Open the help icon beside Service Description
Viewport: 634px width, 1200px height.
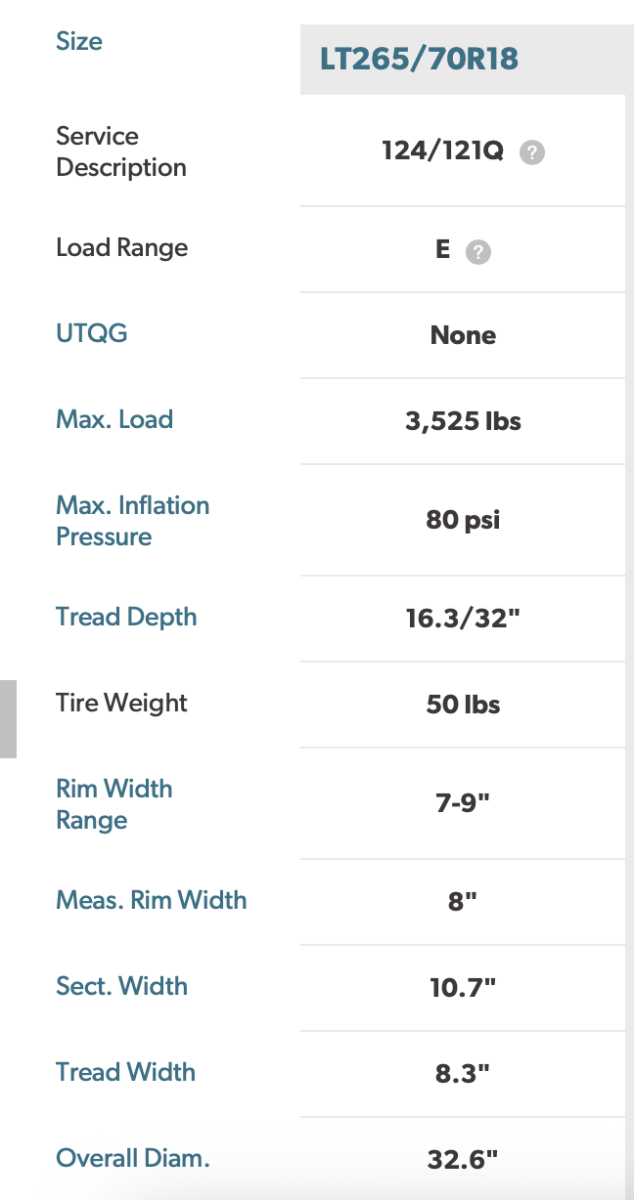(x=533, y=153)
